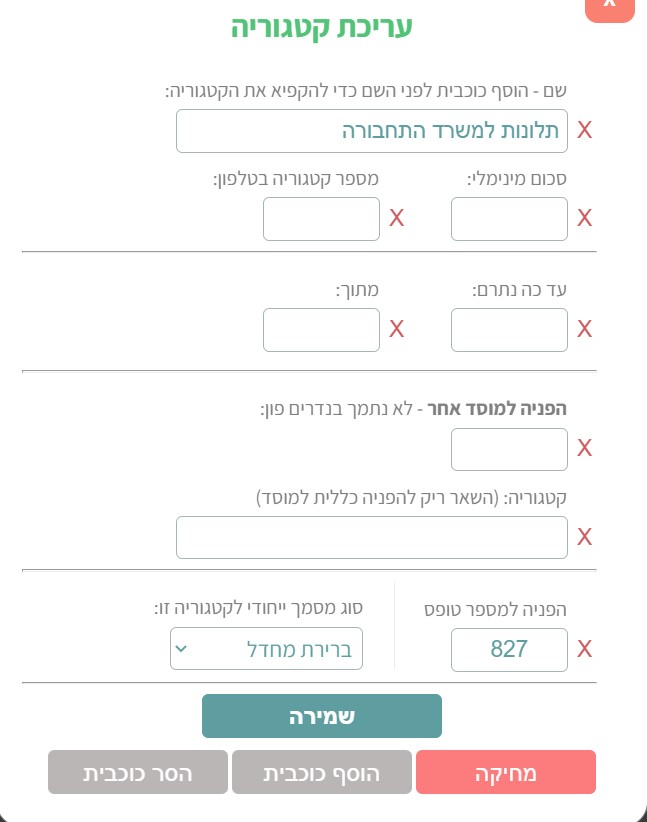This screenshot has width=647, height=822.
Task: Clear the donated-so-far field
Action: pyautogui.click(x=585, y=329)
